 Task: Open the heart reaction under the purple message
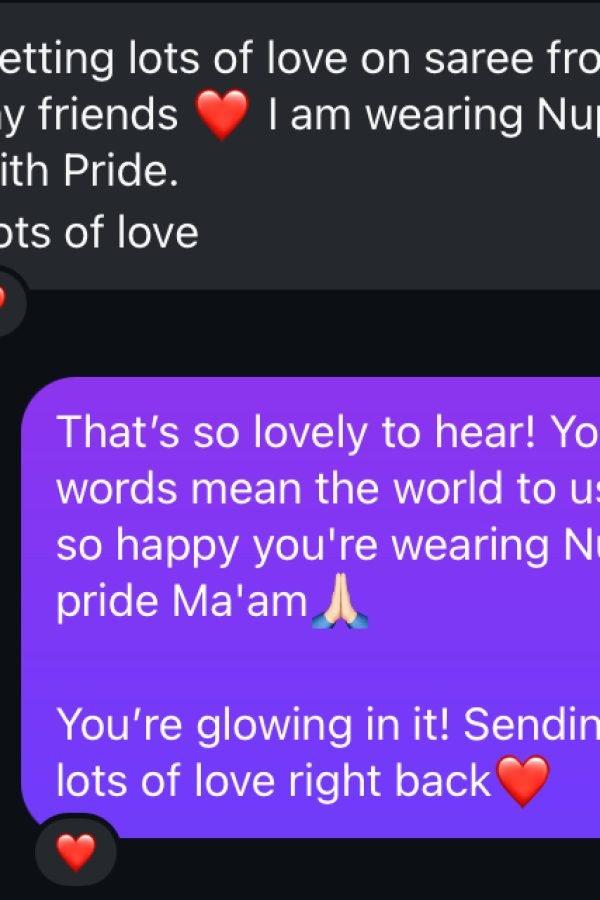[x=75, y=851]
